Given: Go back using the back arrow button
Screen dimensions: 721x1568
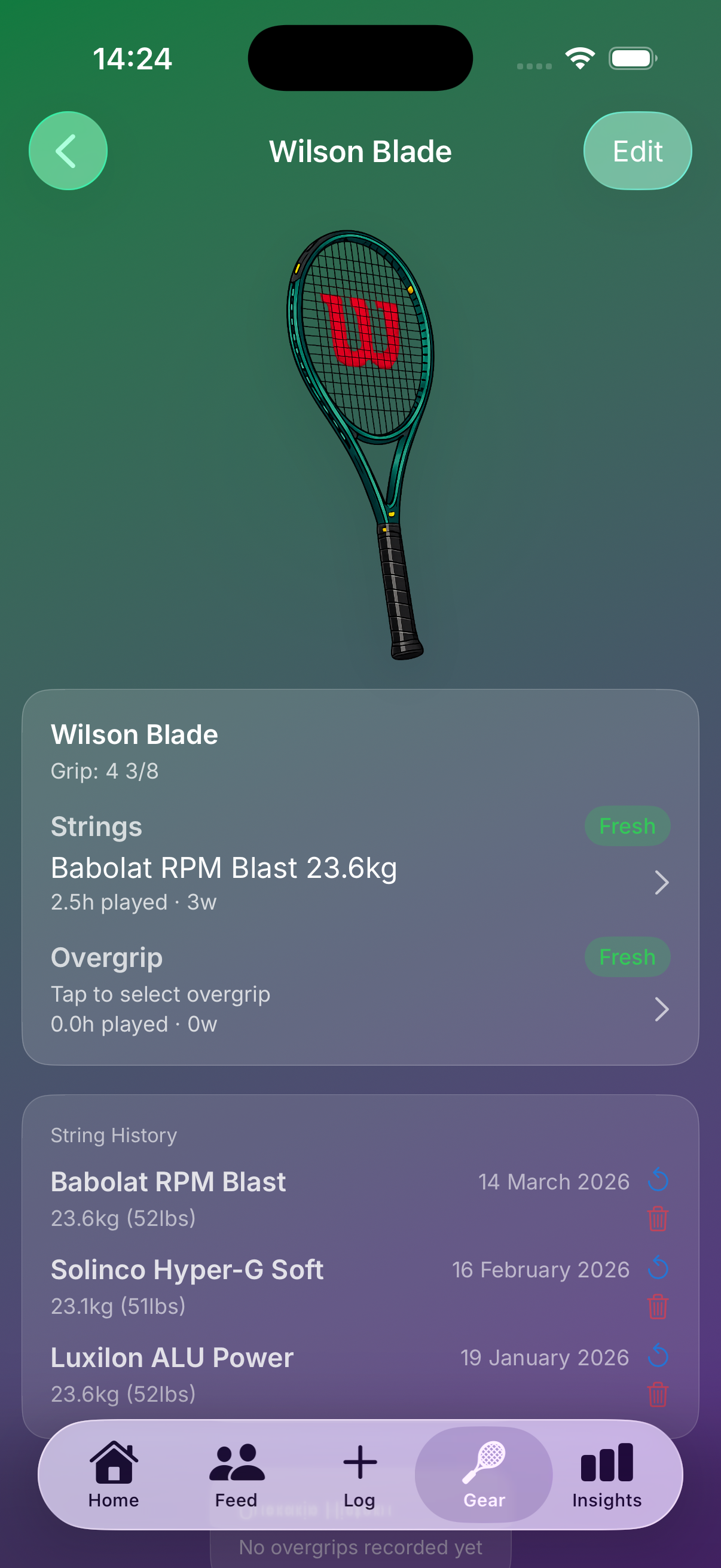Looking at the screenshot, I should 68,150.
